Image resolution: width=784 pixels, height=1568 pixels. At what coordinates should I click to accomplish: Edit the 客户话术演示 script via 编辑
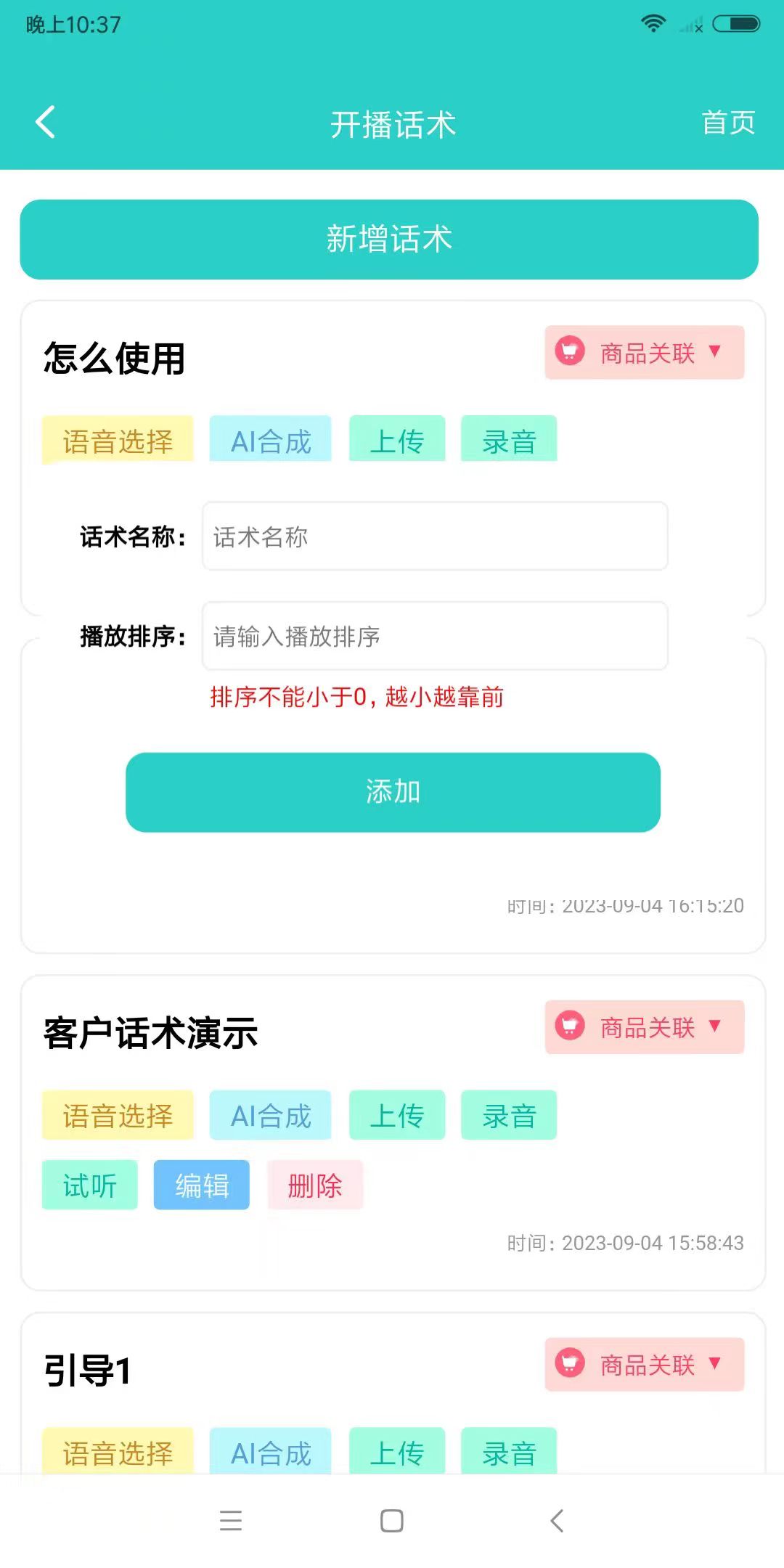pos(202,1185)
